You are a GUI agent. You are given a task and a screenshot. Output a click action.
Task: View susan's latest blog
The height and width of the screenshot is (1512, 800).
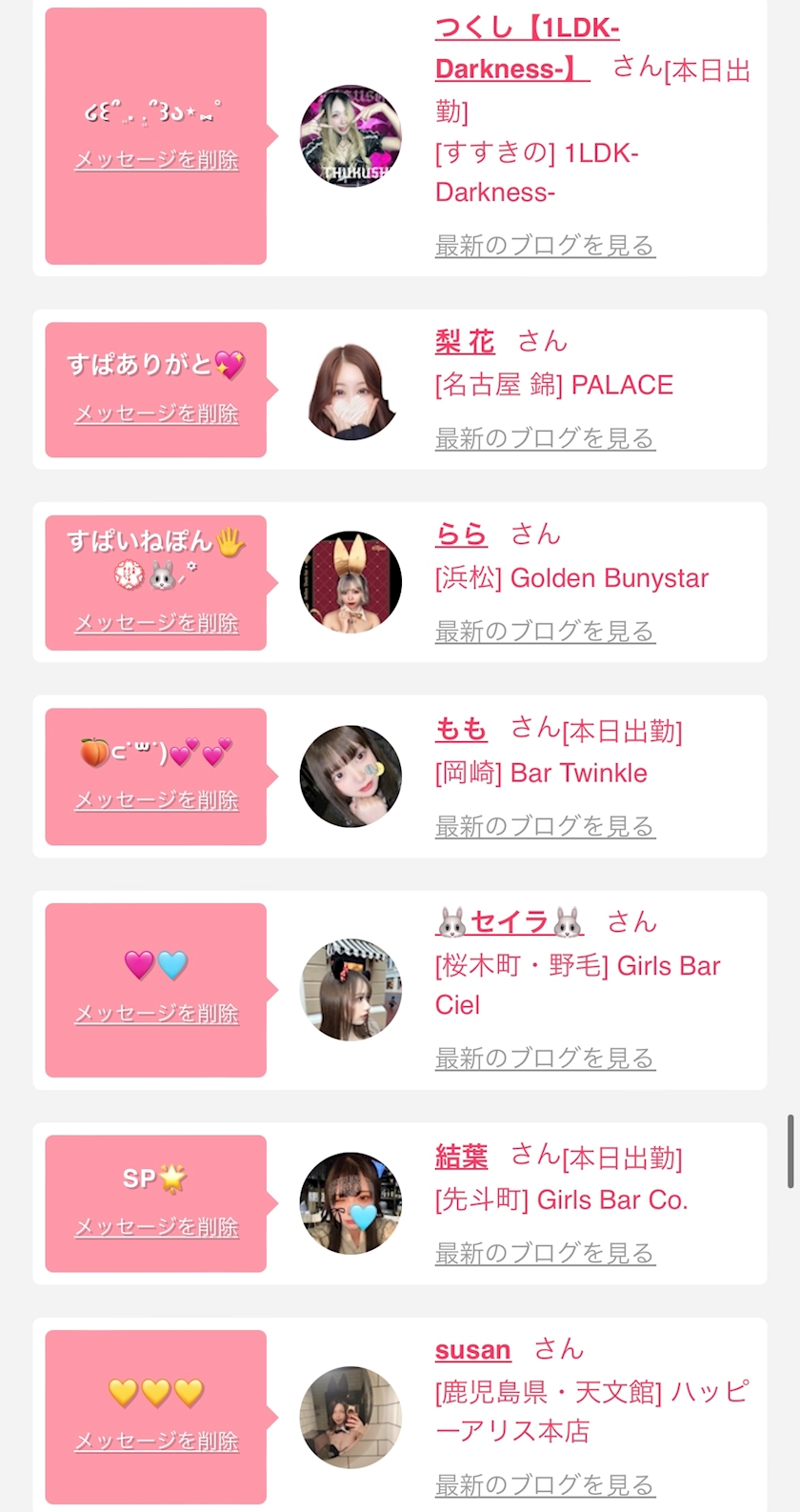tap(545, 1484)
